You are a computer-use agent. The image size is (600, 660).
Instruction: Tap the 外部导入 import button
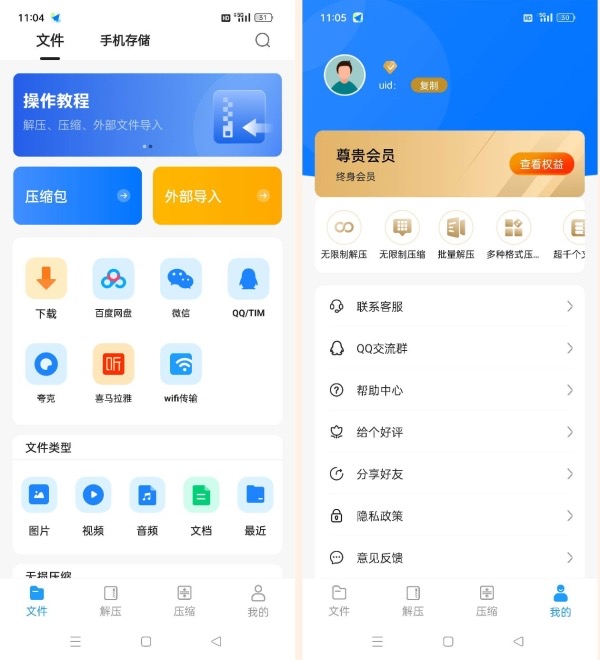click(217, 196)
